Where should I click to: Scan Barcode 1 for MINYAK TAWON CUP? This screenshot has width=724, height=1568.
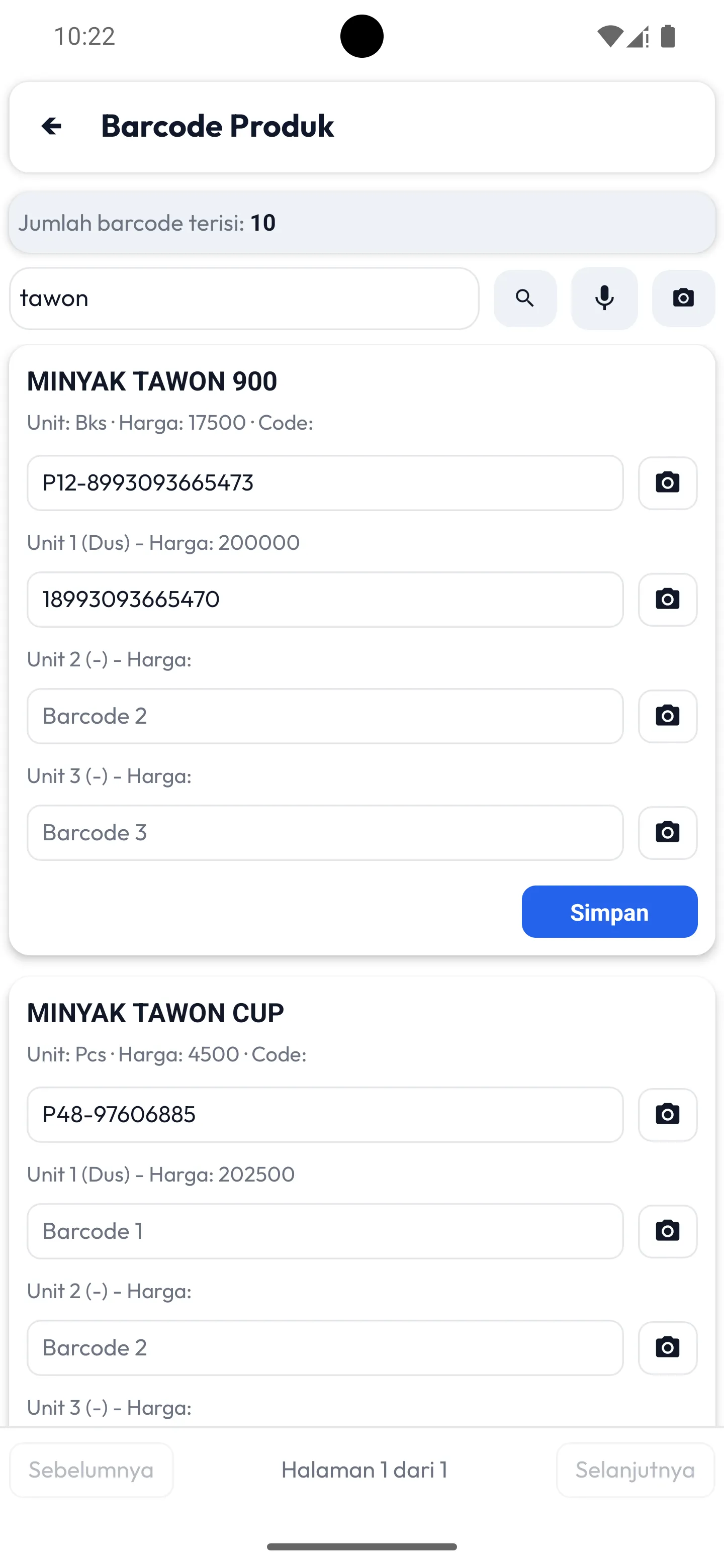(667, 1231)
